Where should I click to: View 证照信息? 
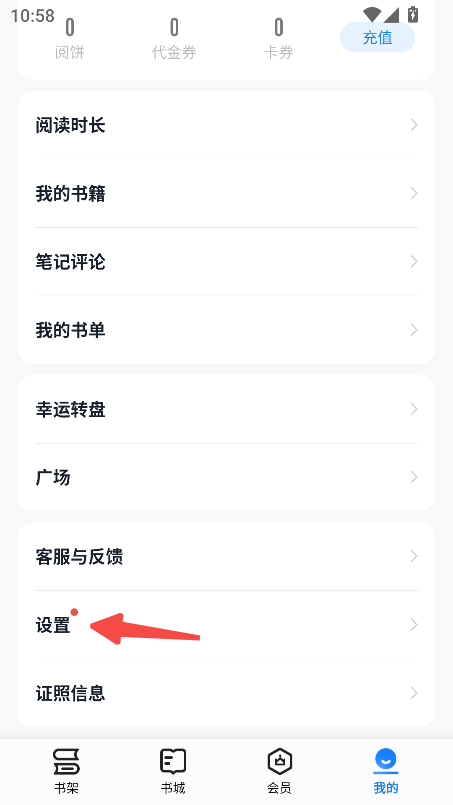pos(226,693)
